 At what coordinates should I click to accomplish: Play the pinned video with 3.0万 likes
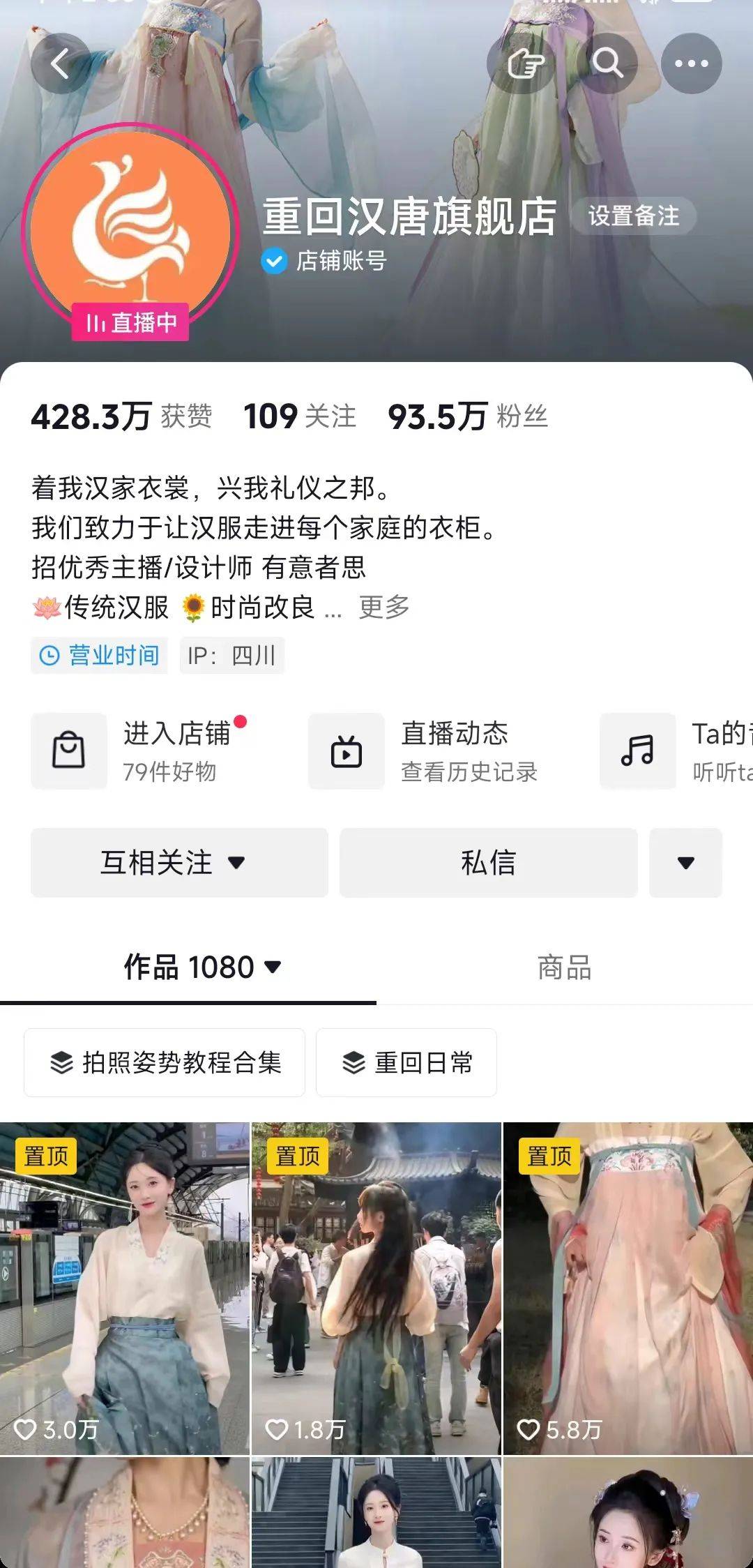[x=124, y=1290]
